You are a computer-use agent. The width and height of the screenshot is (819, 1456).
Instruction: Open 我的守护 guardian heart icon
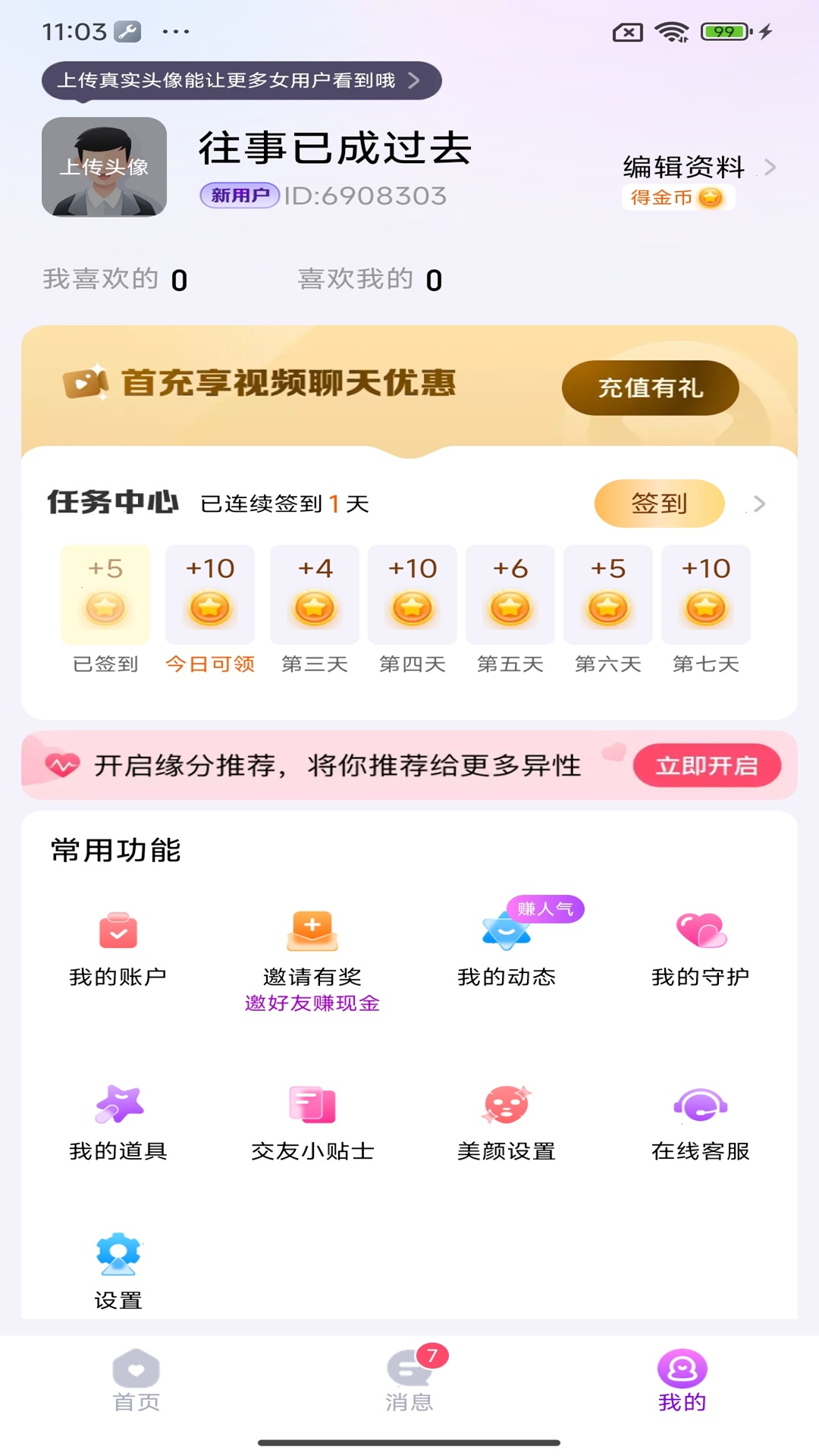pos(699,929)
